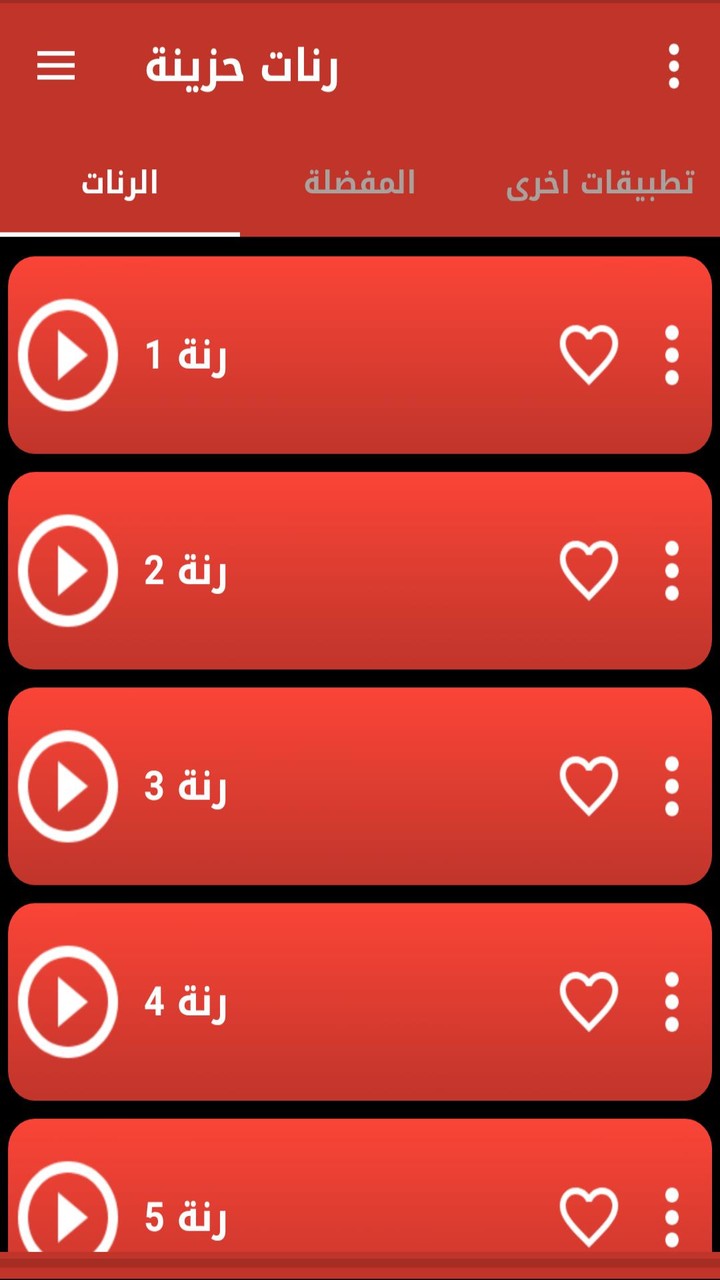Favorite ringtone رنة 3

pyautogui.click(x=589, y=786)
